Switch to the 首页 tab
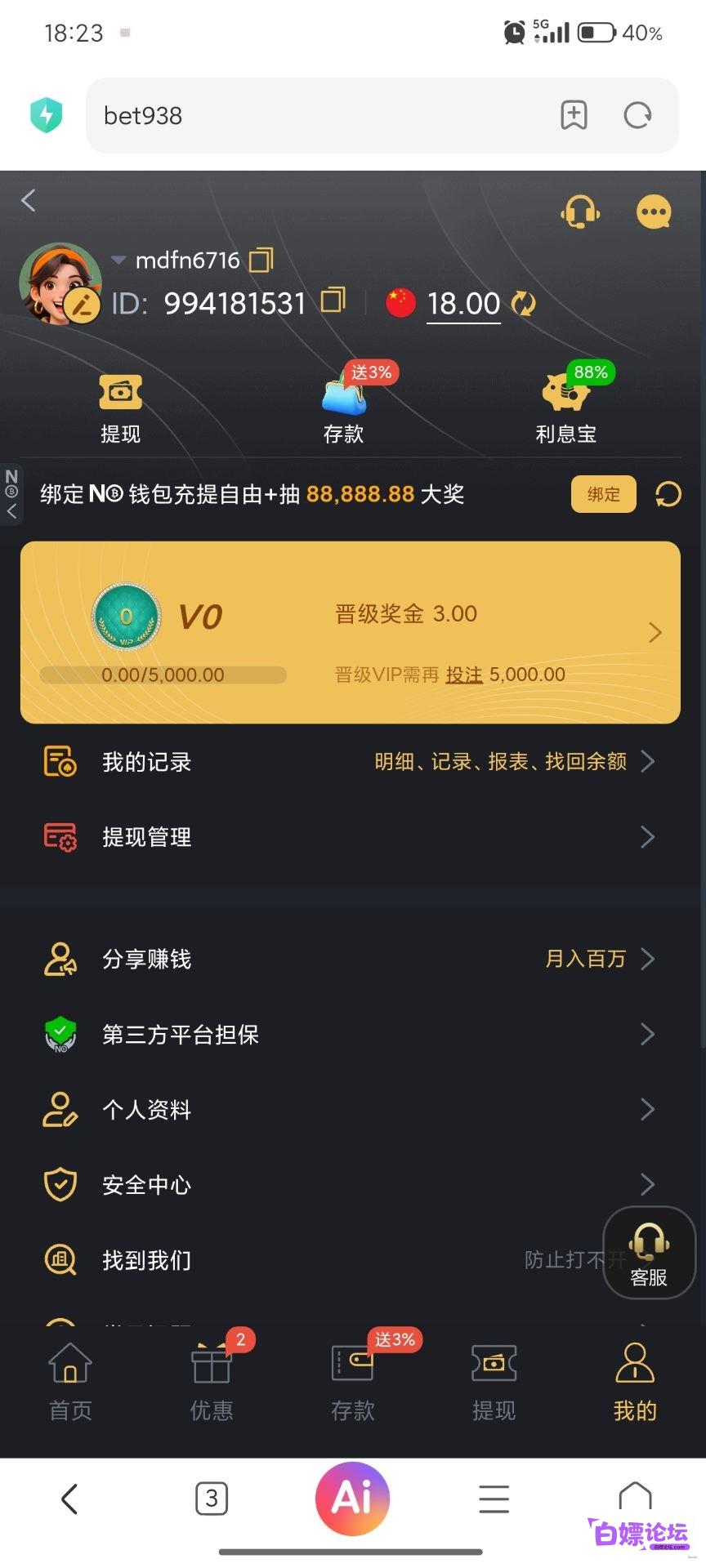 pos(70,1381)
